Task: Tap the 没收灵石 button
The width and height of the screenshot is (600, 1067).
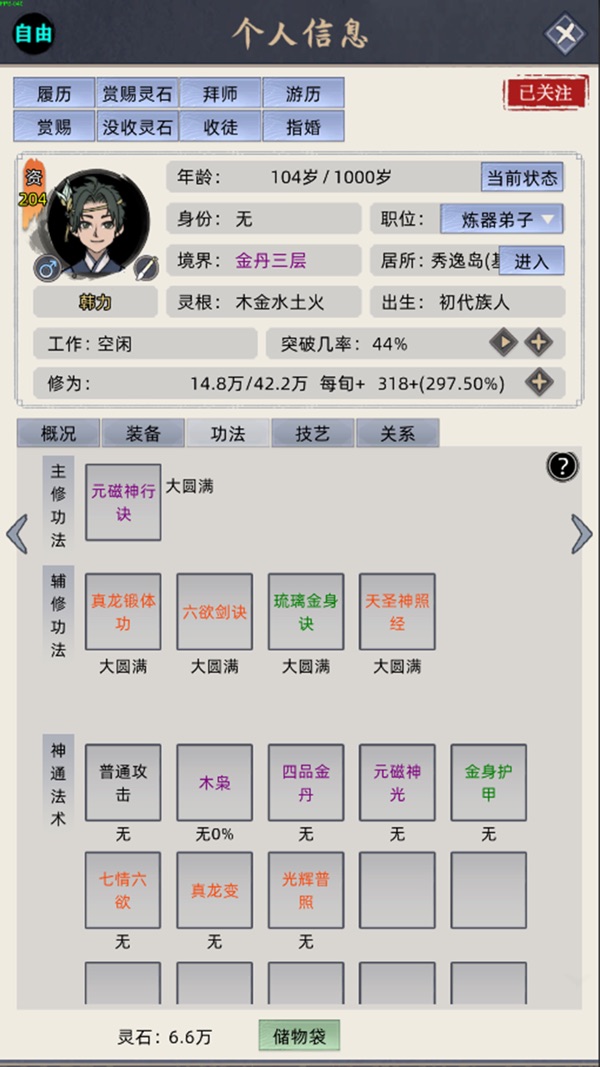Action: (138, 127)
